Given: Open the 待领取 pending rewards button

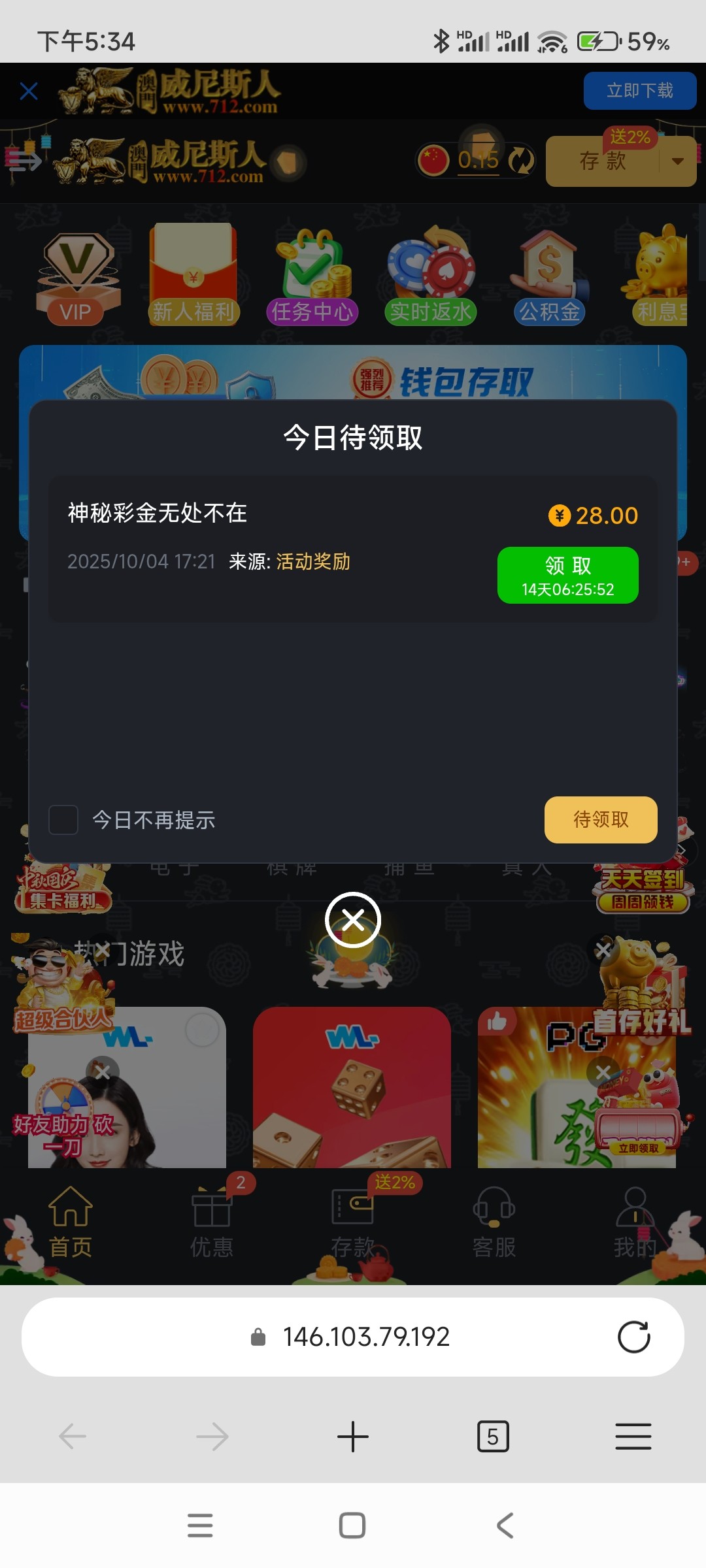Looking at the screenshot, I should (x=600, y=820).
